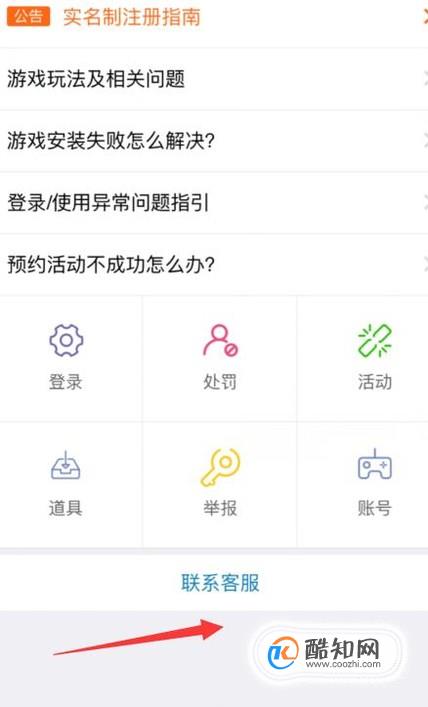Screen dimensions: 428x707
Task: Open 预约活动不成功怎么办 question
Action: (x=214, y=264)
